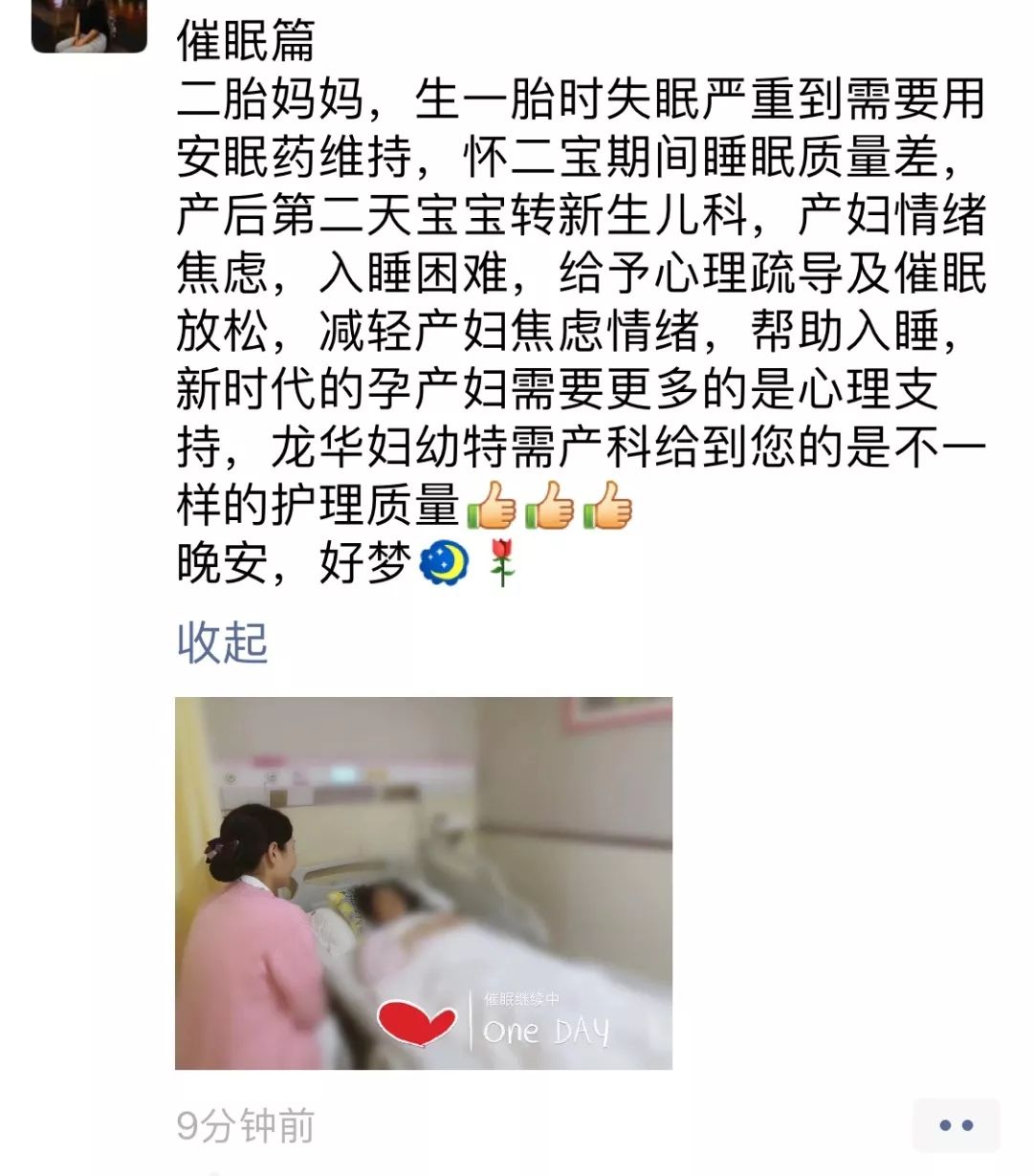Collapse the post with 收起
Viewport: 1033px width, 1176px height.
222,642
